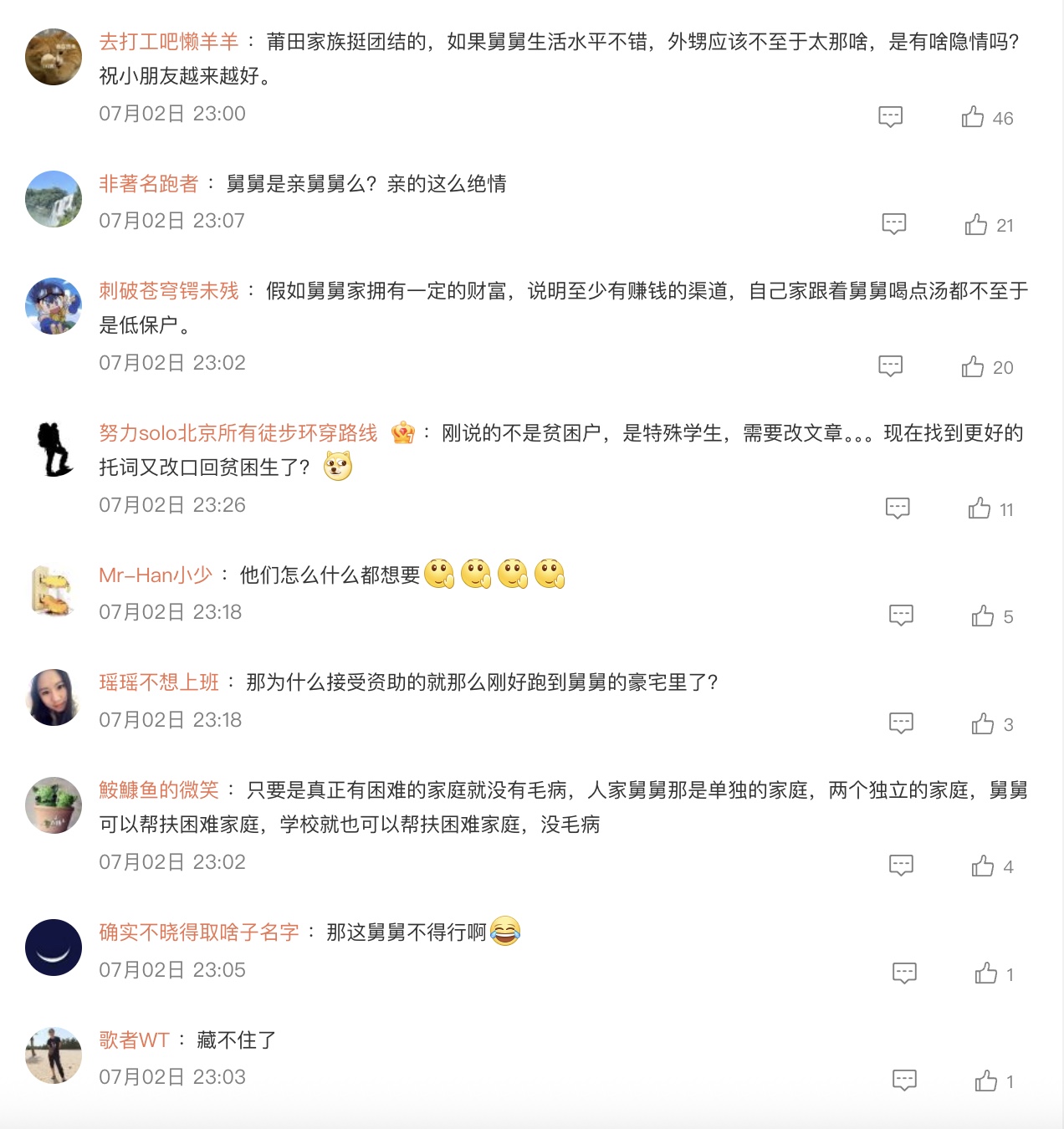
Task: Reply to 刺破苍穹锷未残's comment
Action: point(890,366)
